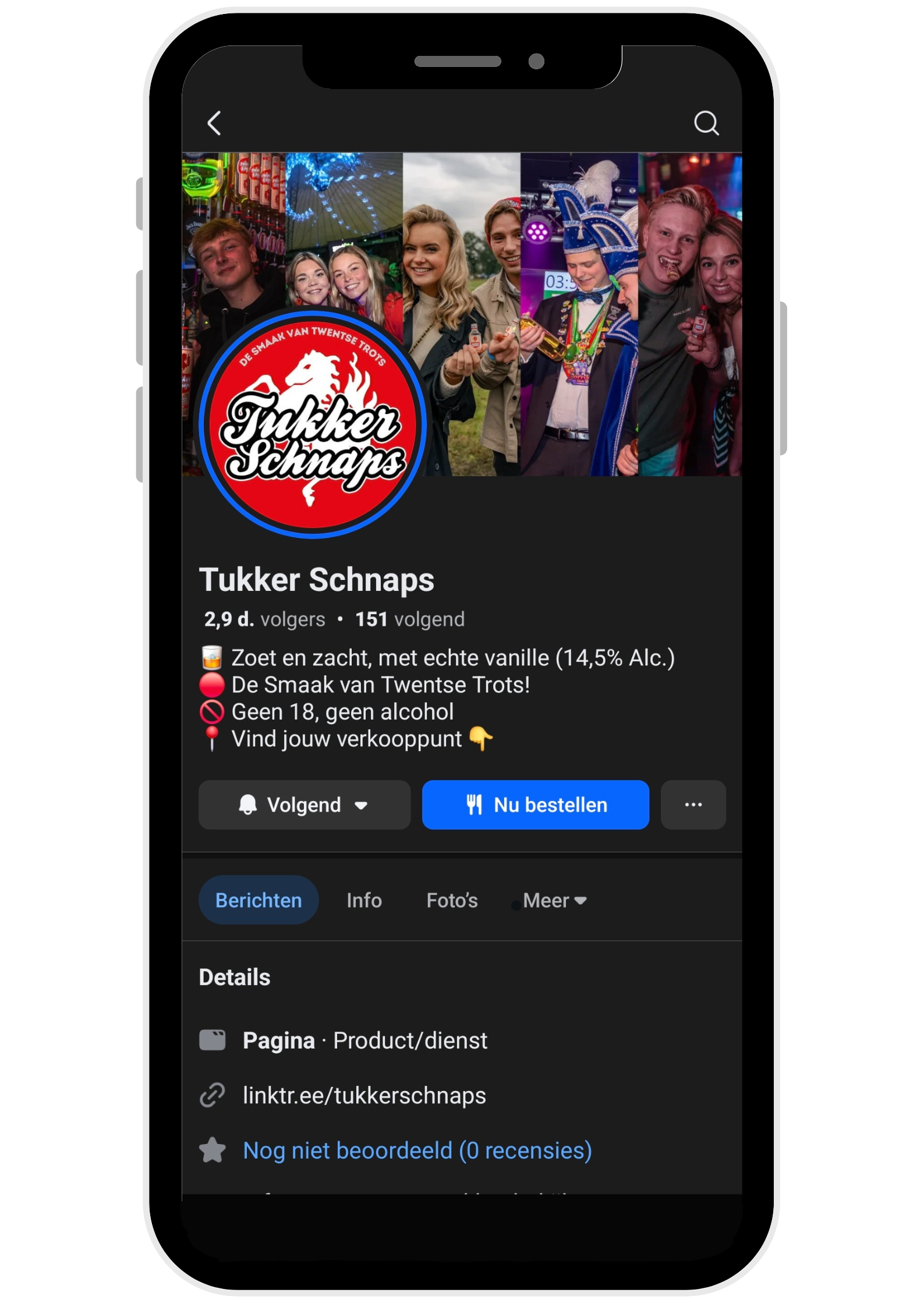The image size is (924, 1307).
Task: Switch to the Berichten tab
Action: [x=259, y=900]
